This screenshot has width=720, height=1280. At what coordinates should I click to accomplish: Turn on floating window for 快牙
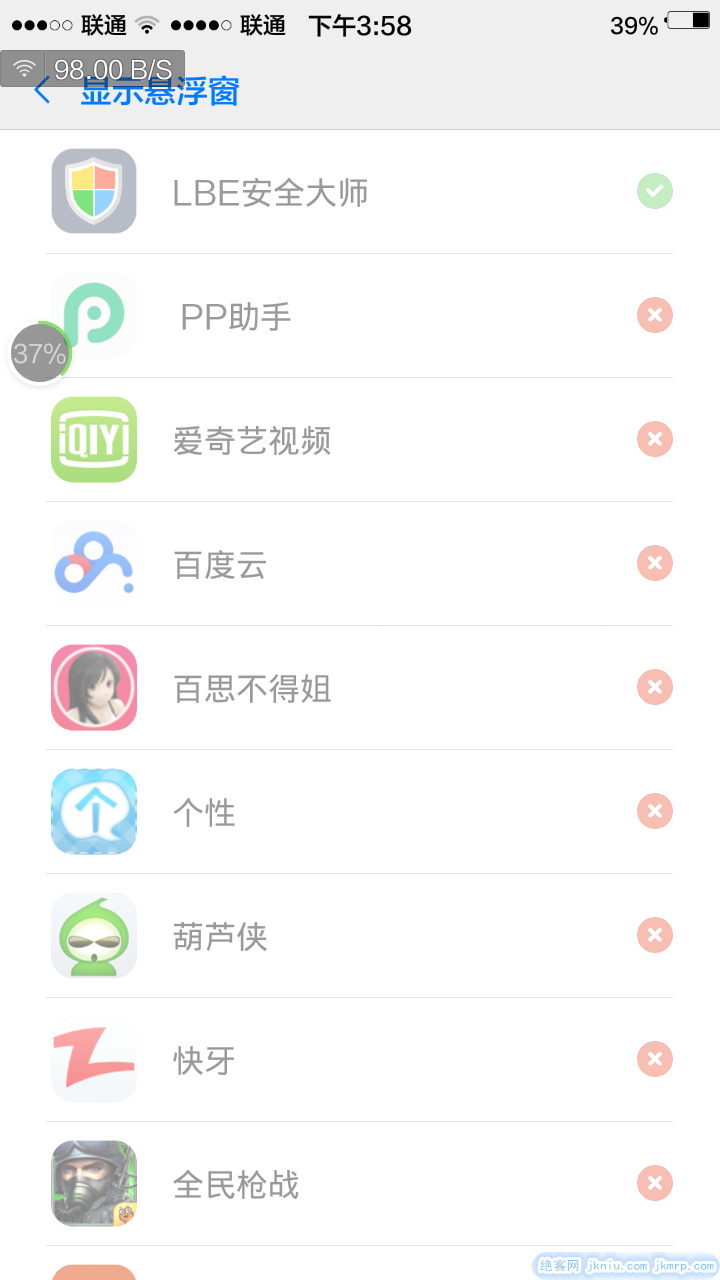tap(655, 1059)
